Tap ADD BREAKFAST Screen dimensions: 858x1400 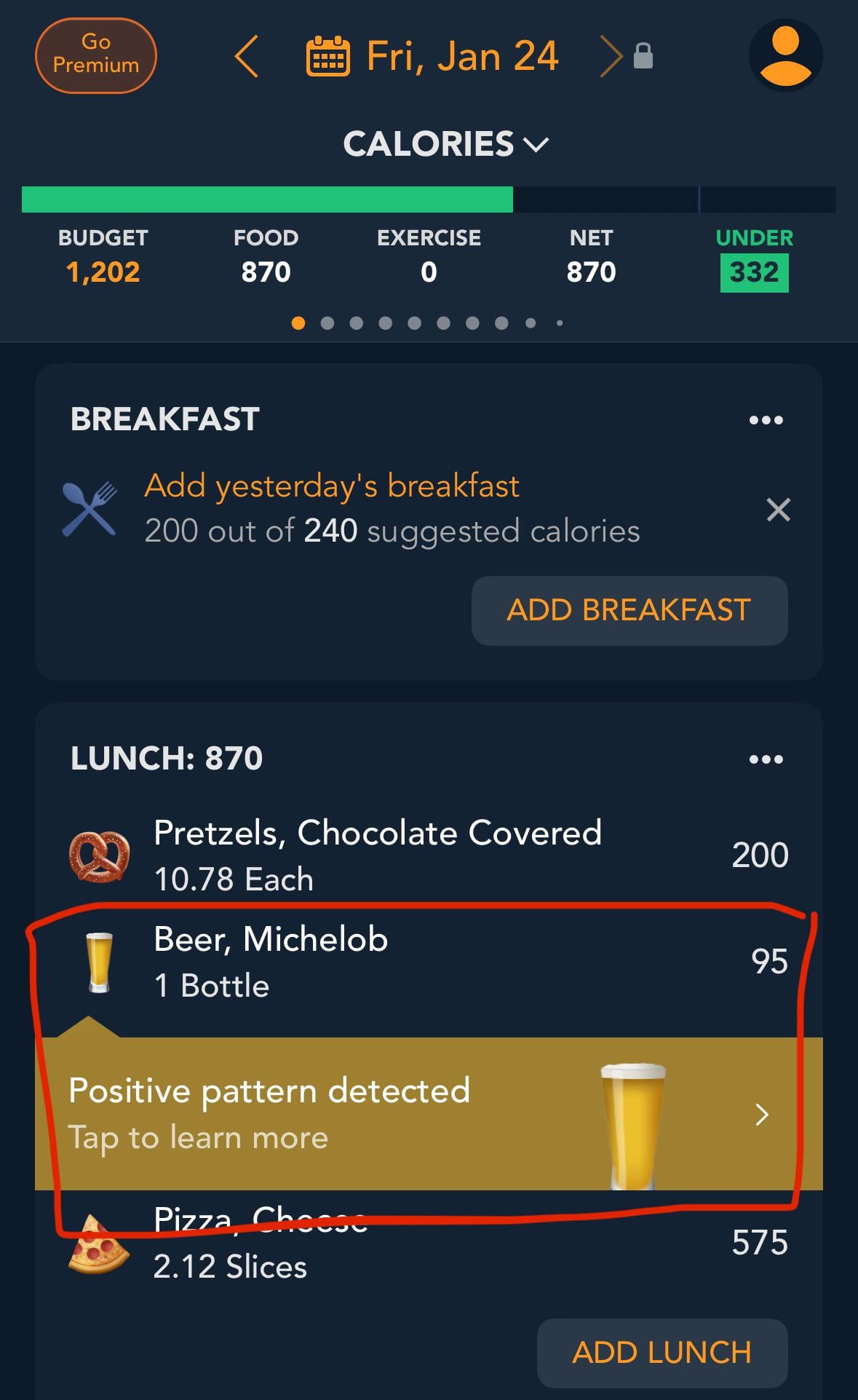[629, 610]
